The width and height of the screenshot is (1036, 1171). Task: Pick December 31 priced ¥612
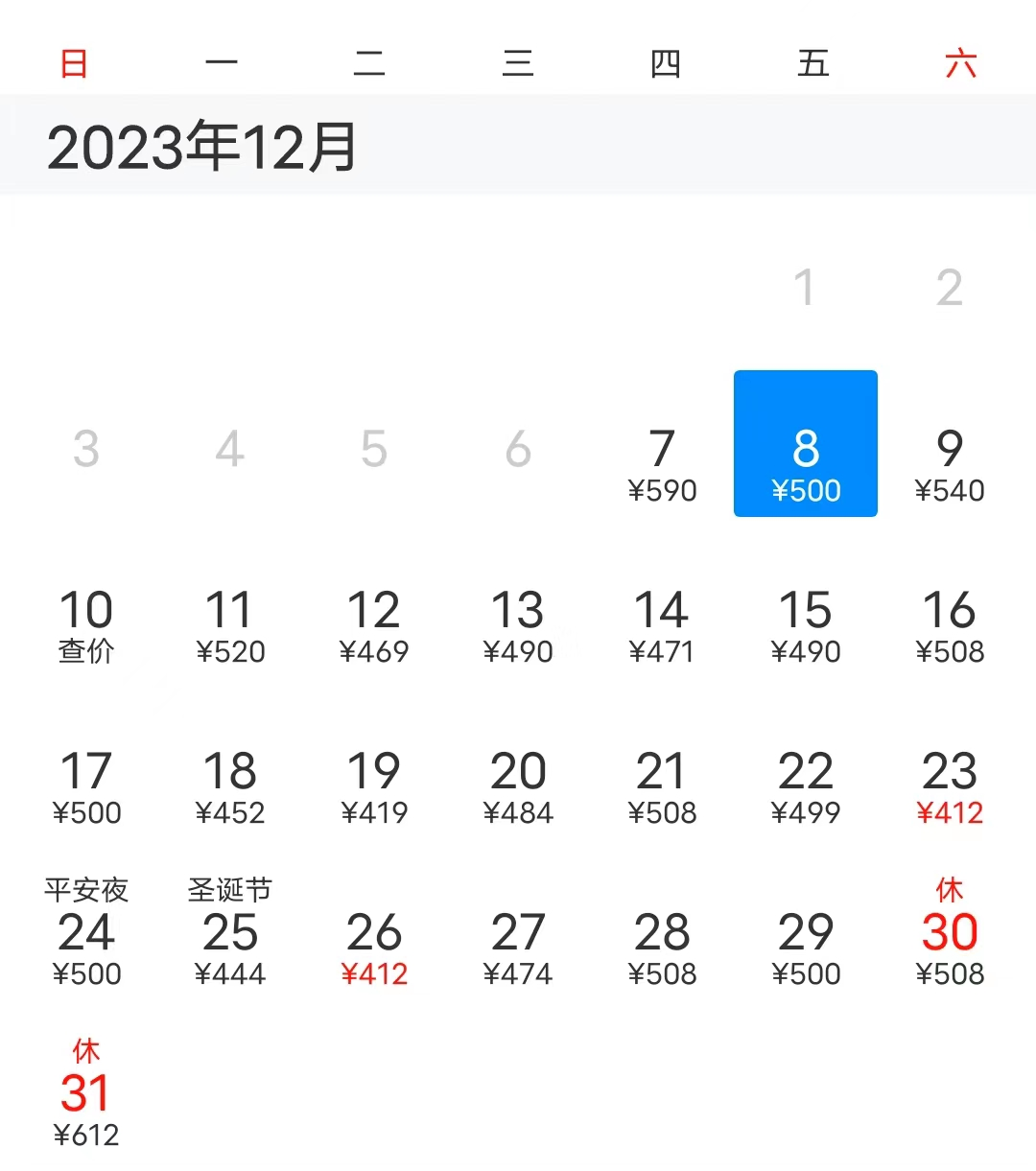[86, 1096]
